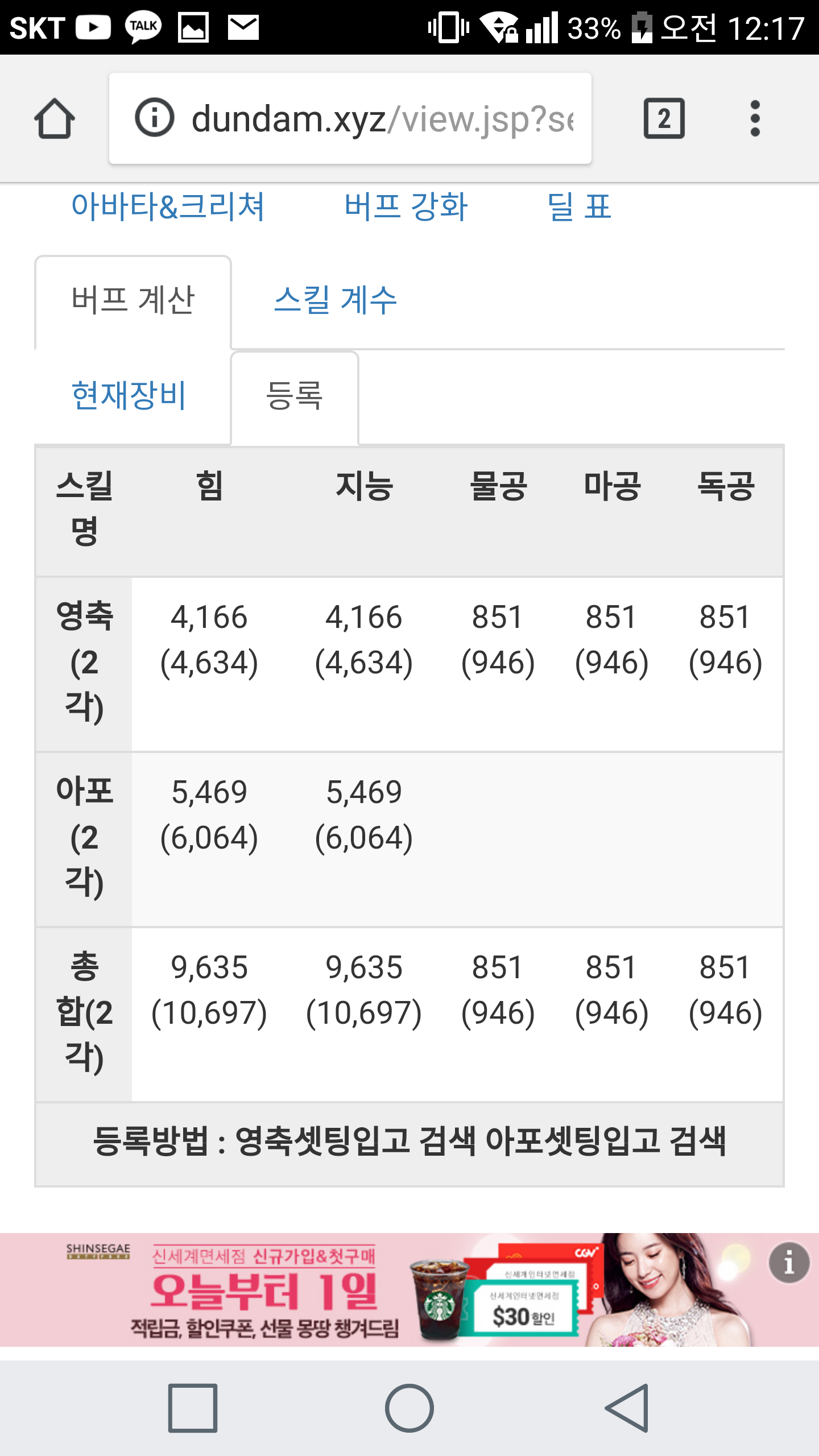
Task: Tap the dundam.xyz address bar
Action: (350, 118)
